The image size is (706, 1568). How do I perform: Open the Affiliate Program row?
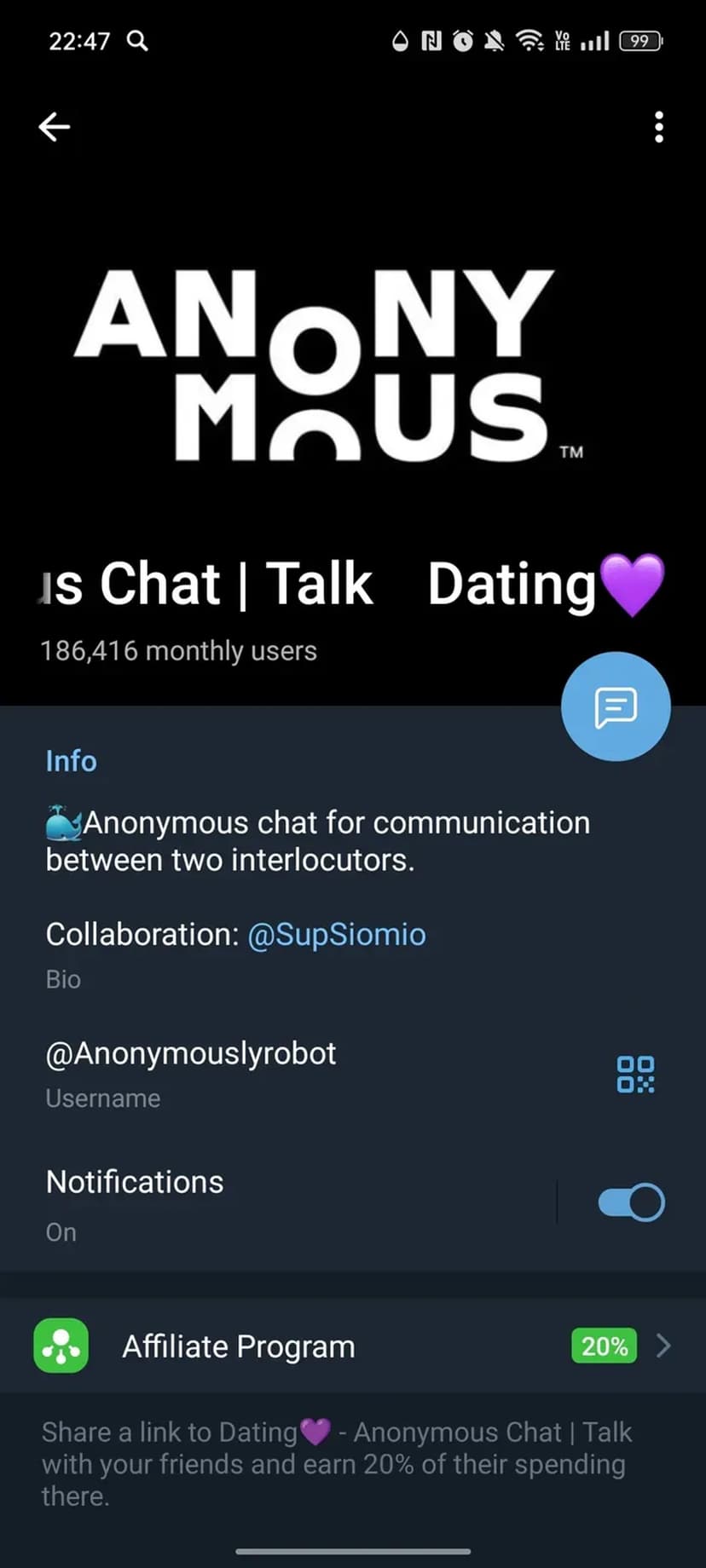pos(353,1346)
